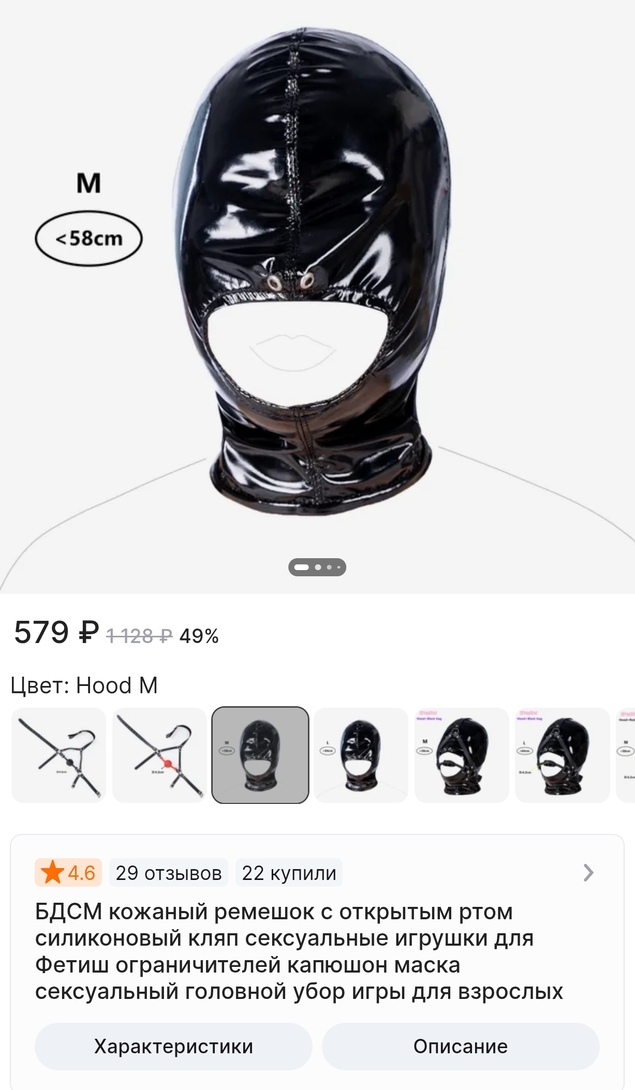The image size is (635, 1090).
Task: Expand product details via the chevron arrow
Action: pos(588,873)
